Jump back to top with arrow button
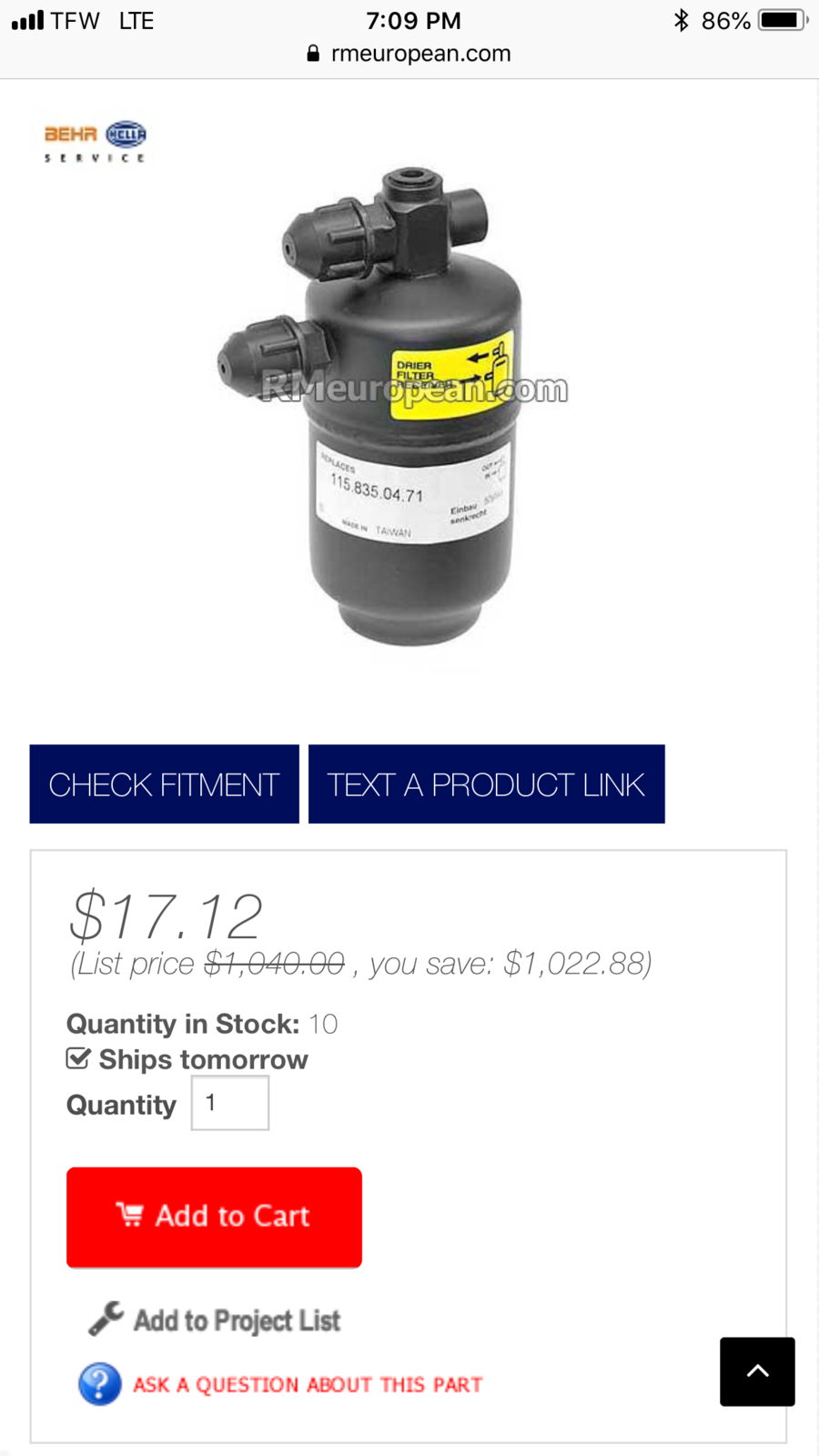819x1456 pixels. point(756,1371)
